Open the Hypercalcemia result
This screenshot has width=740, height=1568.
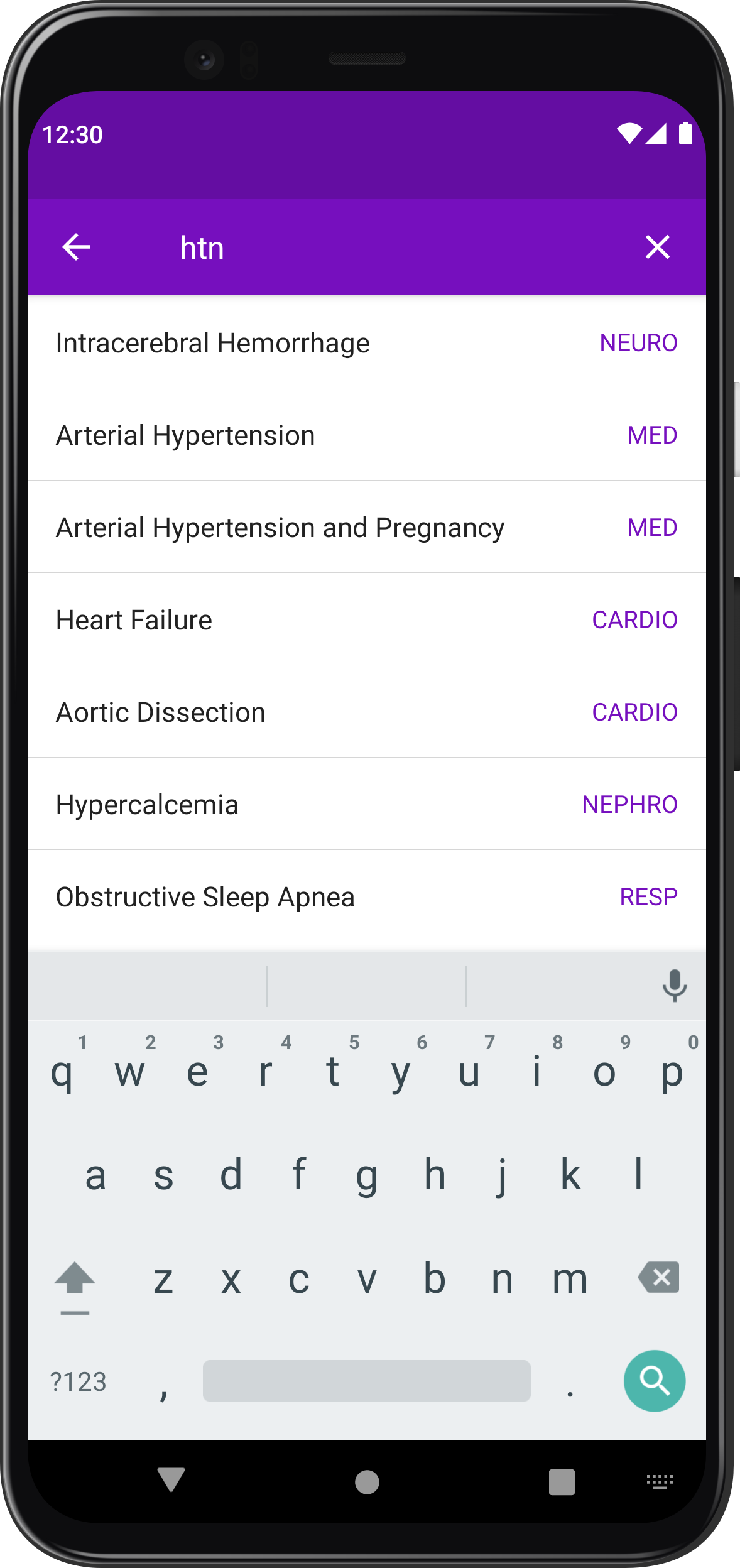pyautogui.click(x=367, y=804)
